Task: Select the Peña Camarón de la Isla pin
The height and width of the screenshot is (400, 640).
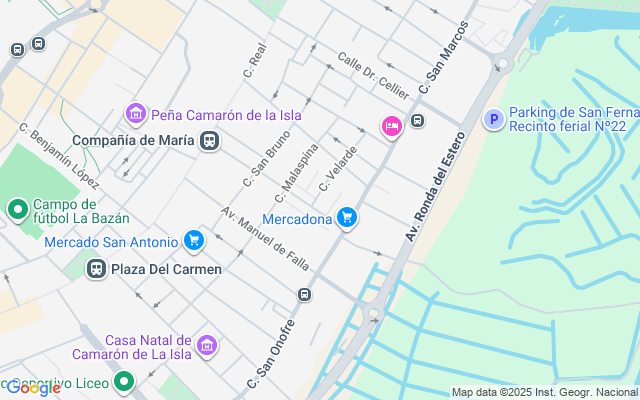Action: click(136, 113)
